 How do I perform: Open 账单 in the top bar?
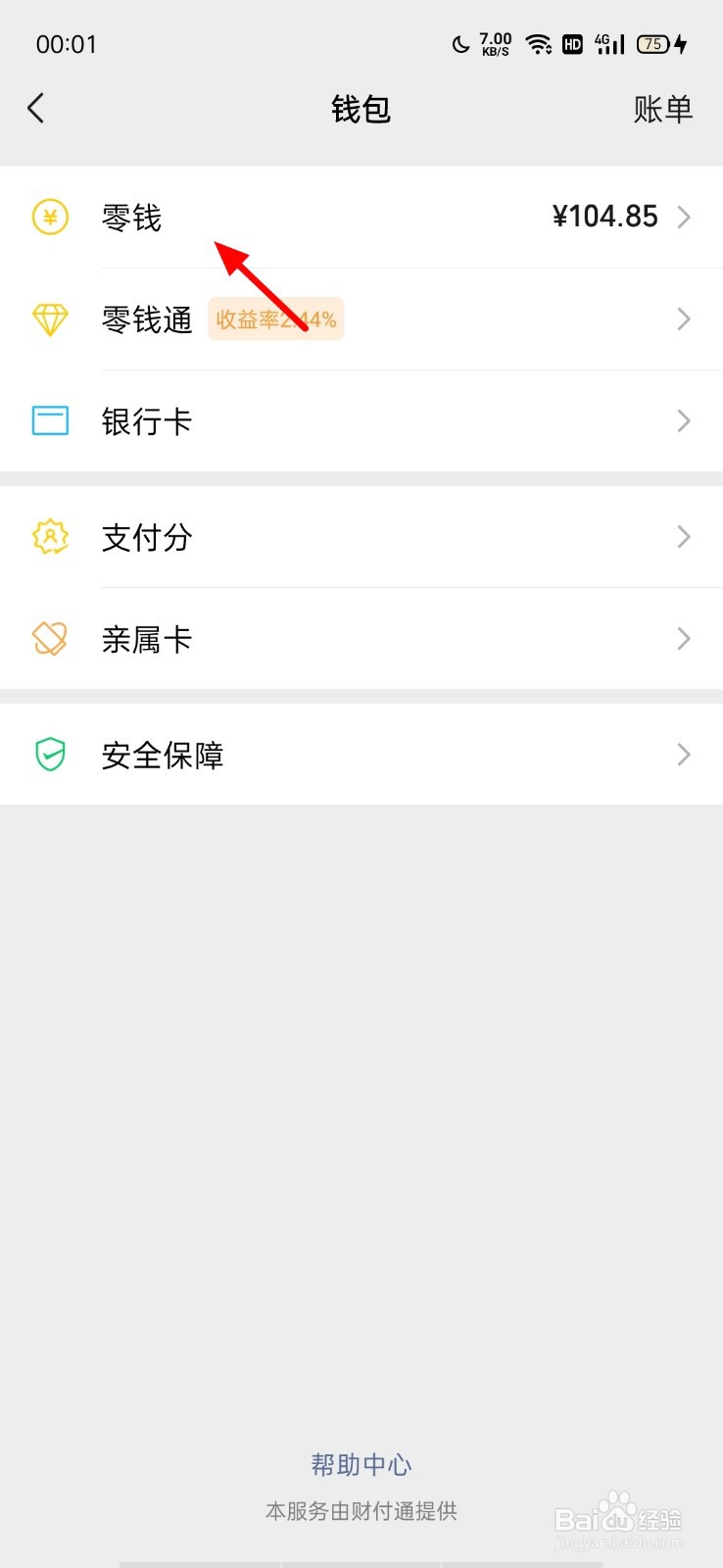(x=662, y=109)
